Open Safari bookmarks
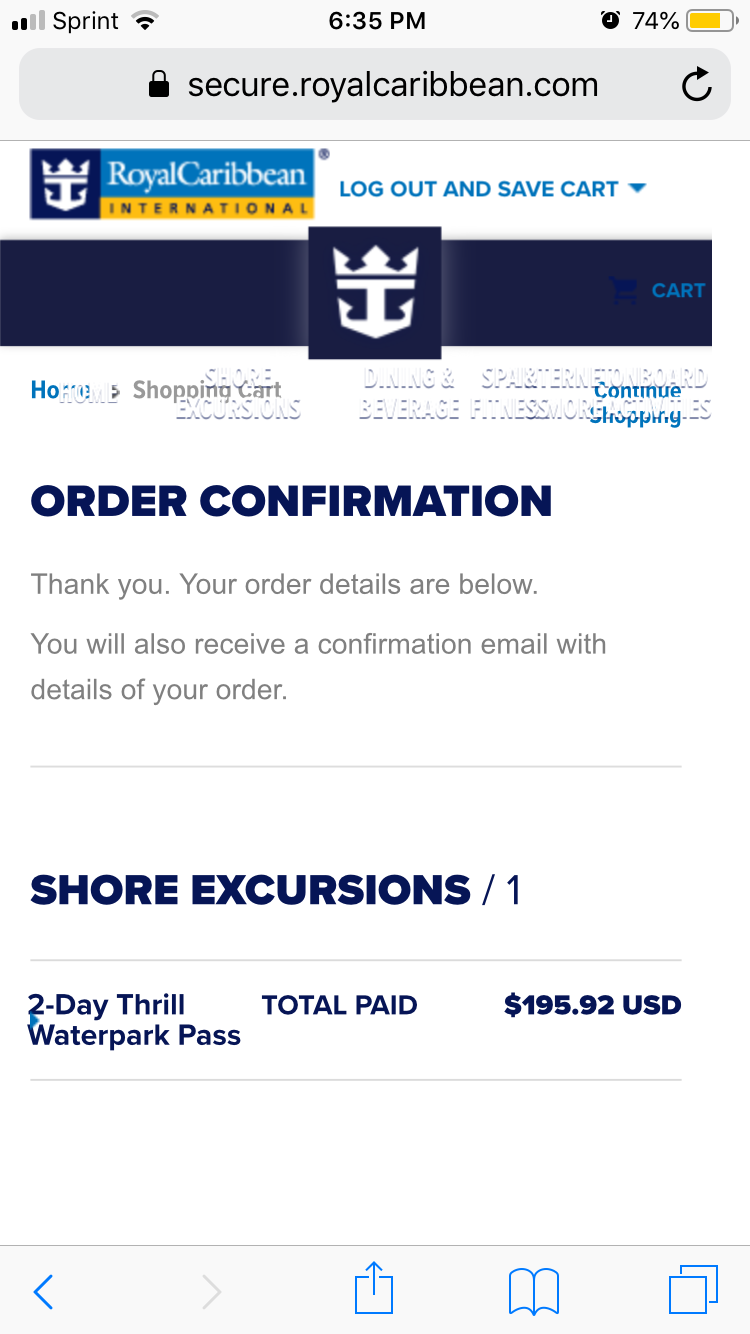This screenshot has width=750, height=1334. coord(533,1291)
